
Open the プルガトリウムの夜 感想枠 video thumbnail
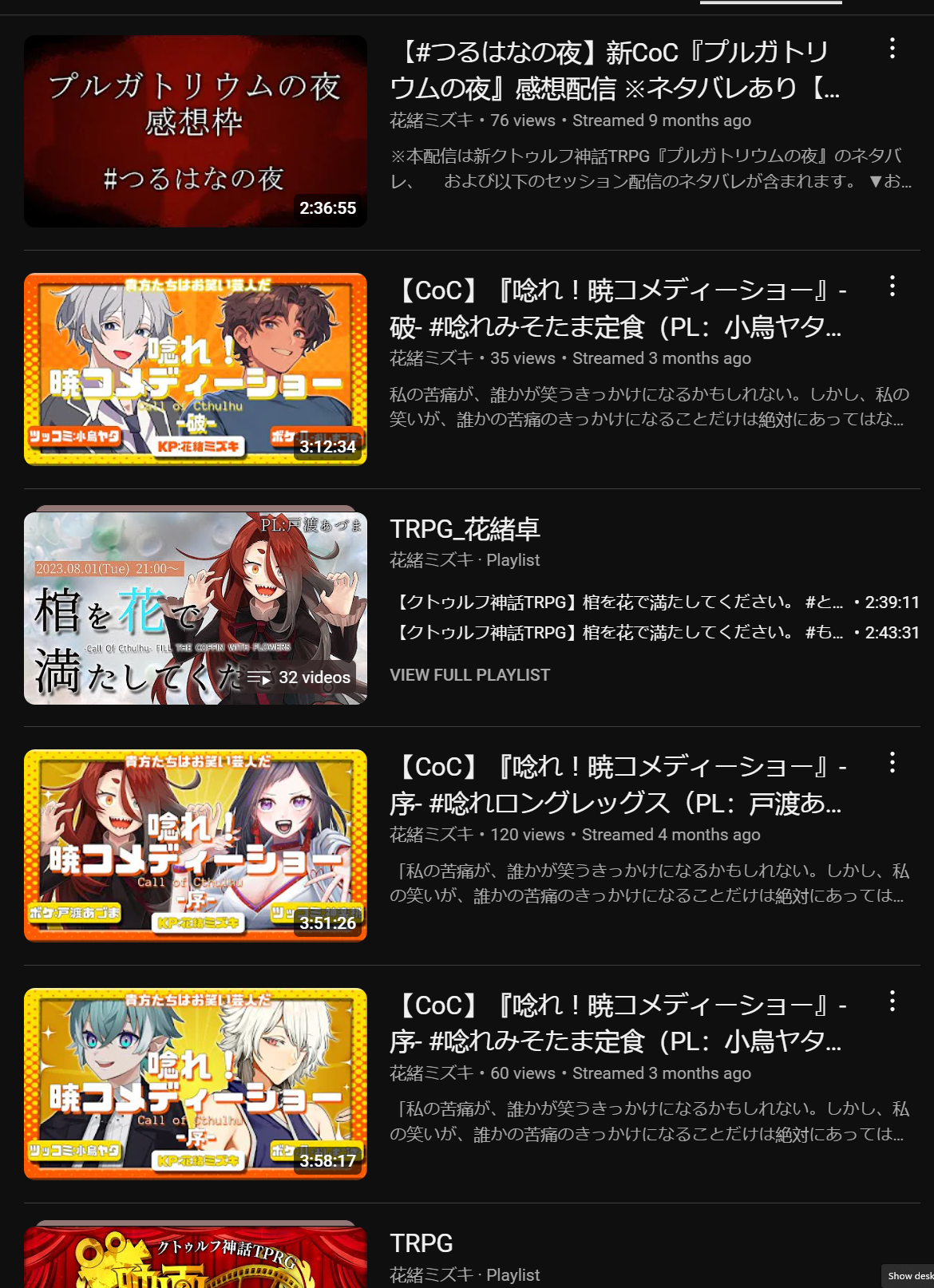point(196,131)
